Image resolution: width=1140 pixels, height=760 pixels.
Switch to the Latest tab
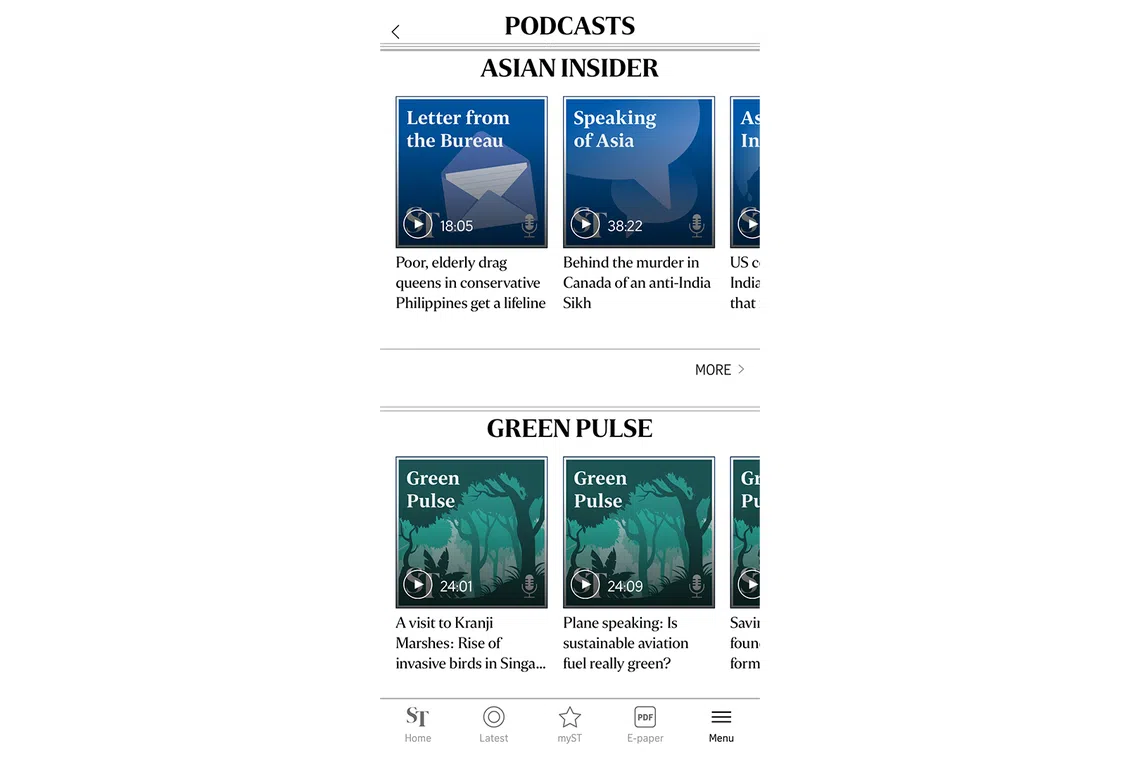tap(493, 724)
